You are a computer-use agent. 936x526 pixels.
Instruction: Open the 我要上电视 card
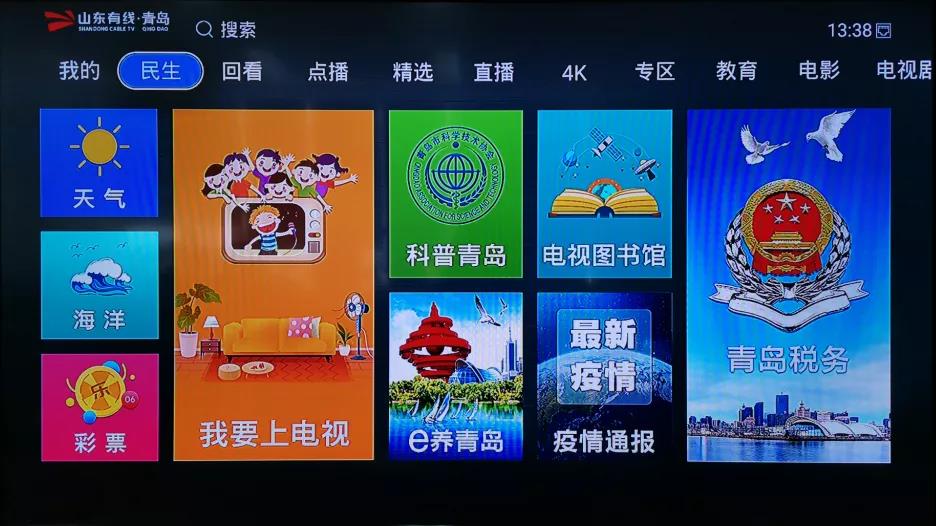(273, 285)
